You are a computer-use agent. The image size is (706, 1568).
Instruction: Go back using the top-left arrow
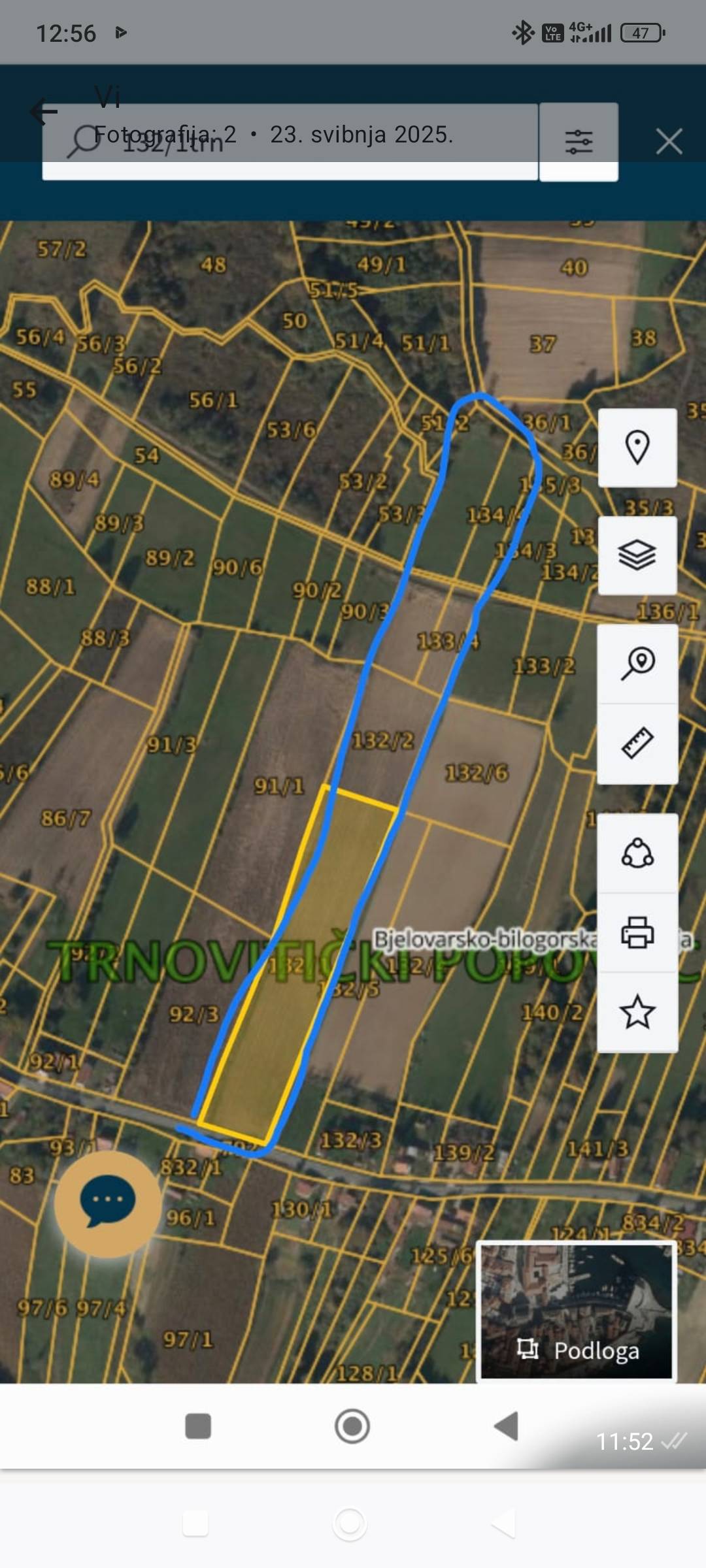(43, 112)
